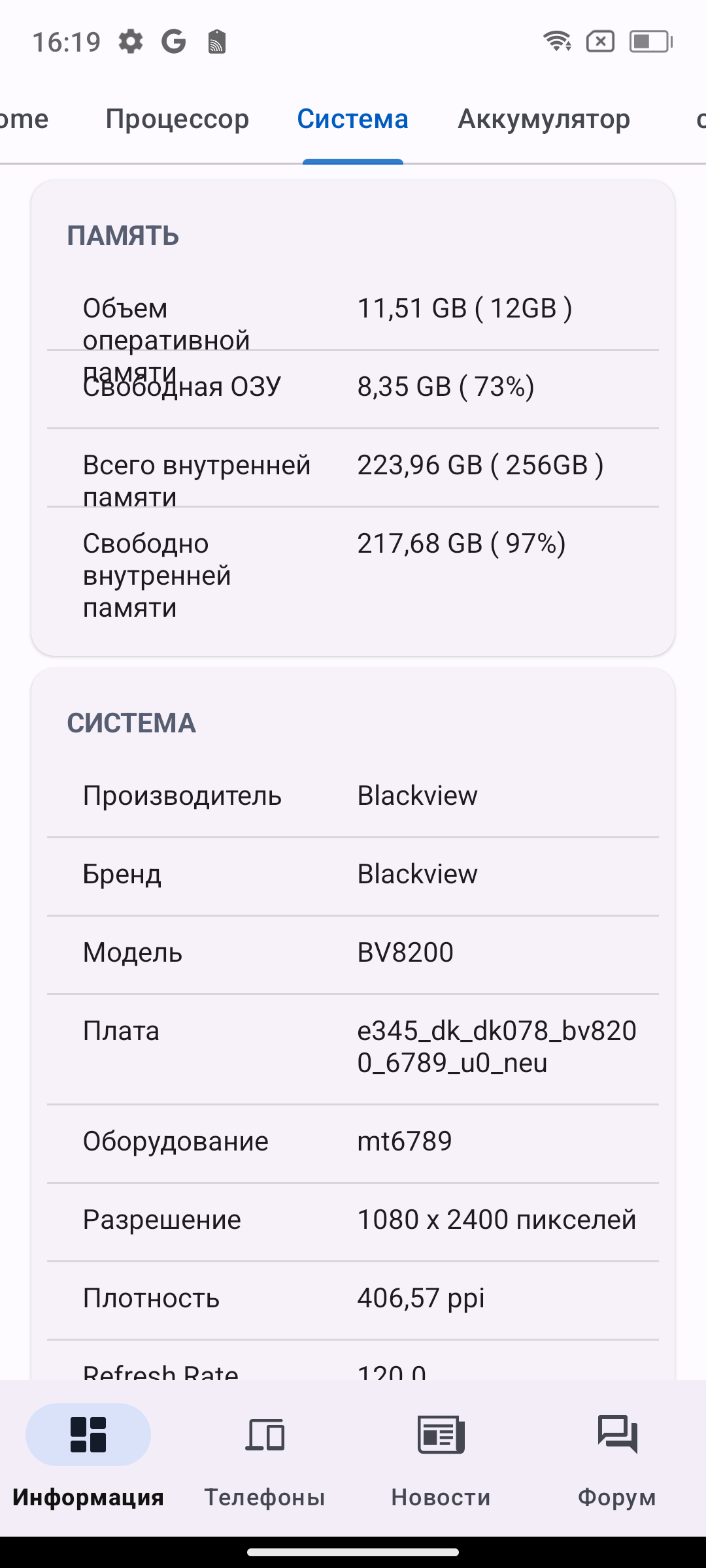
Task: Open the Аккумулятор tab
Action: pos(544,119)
